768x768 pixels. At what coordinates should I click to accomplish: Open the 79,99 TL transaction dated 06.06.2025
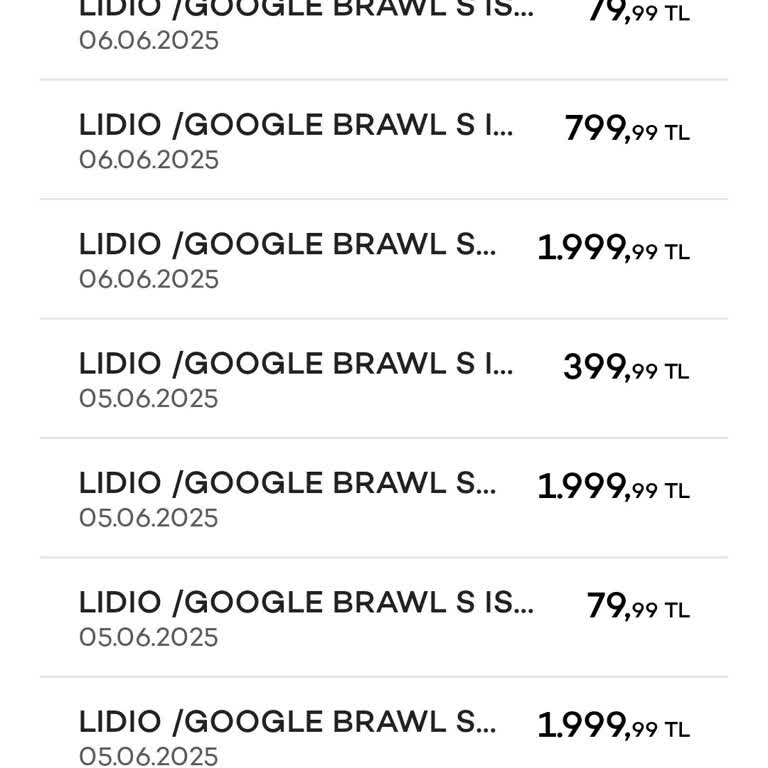tap(384, 25)
